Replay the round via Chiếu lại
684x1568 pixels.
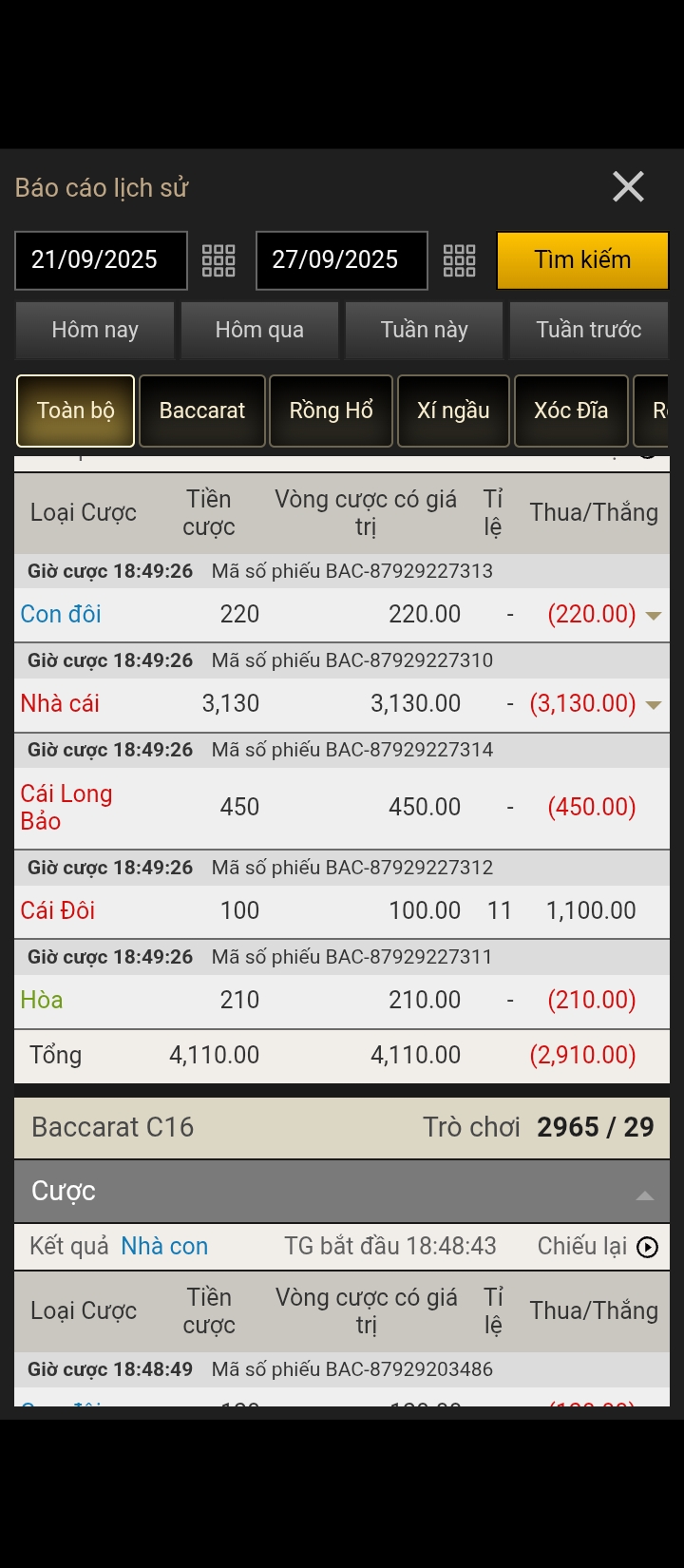click(x=647, y=1247)
